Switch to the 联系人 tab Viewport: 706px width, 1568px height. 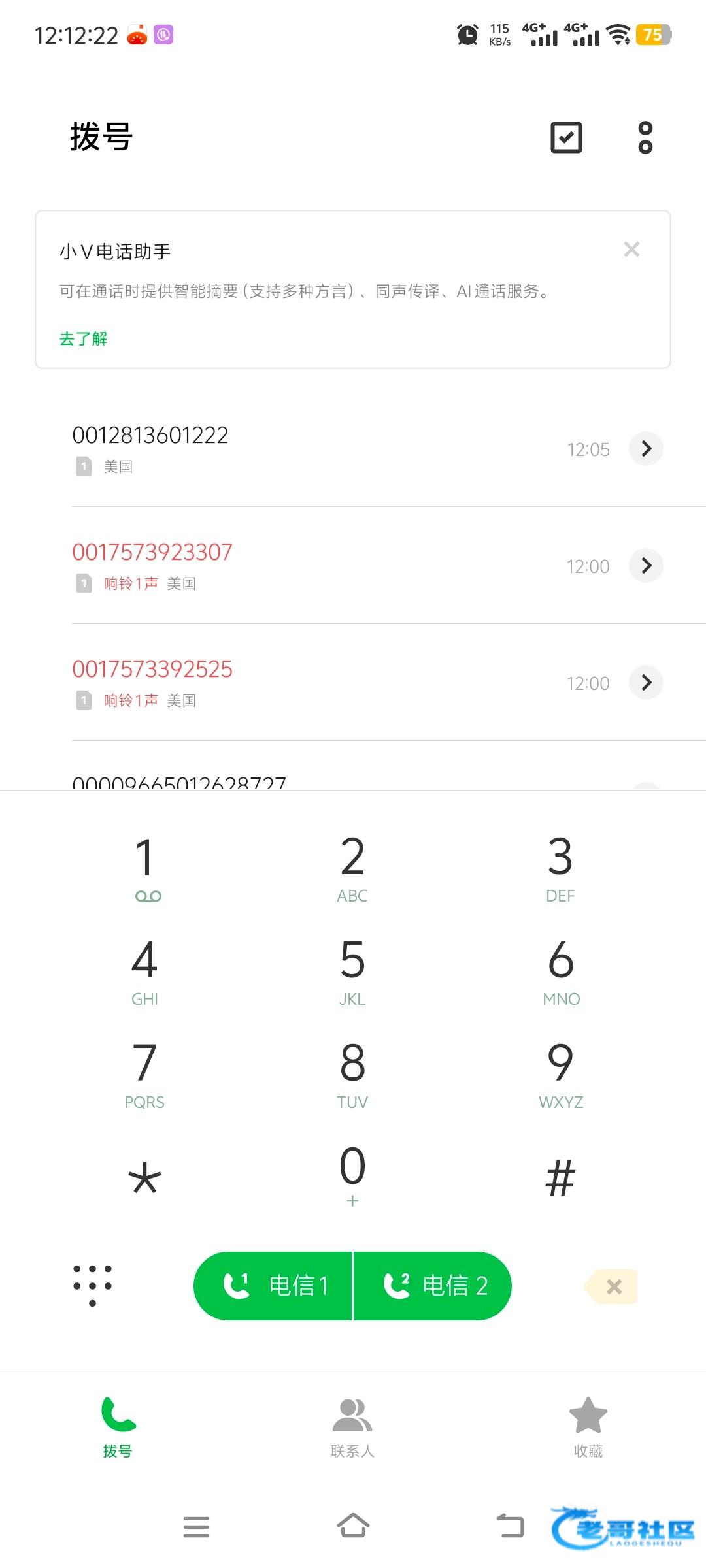(352, 1428)
